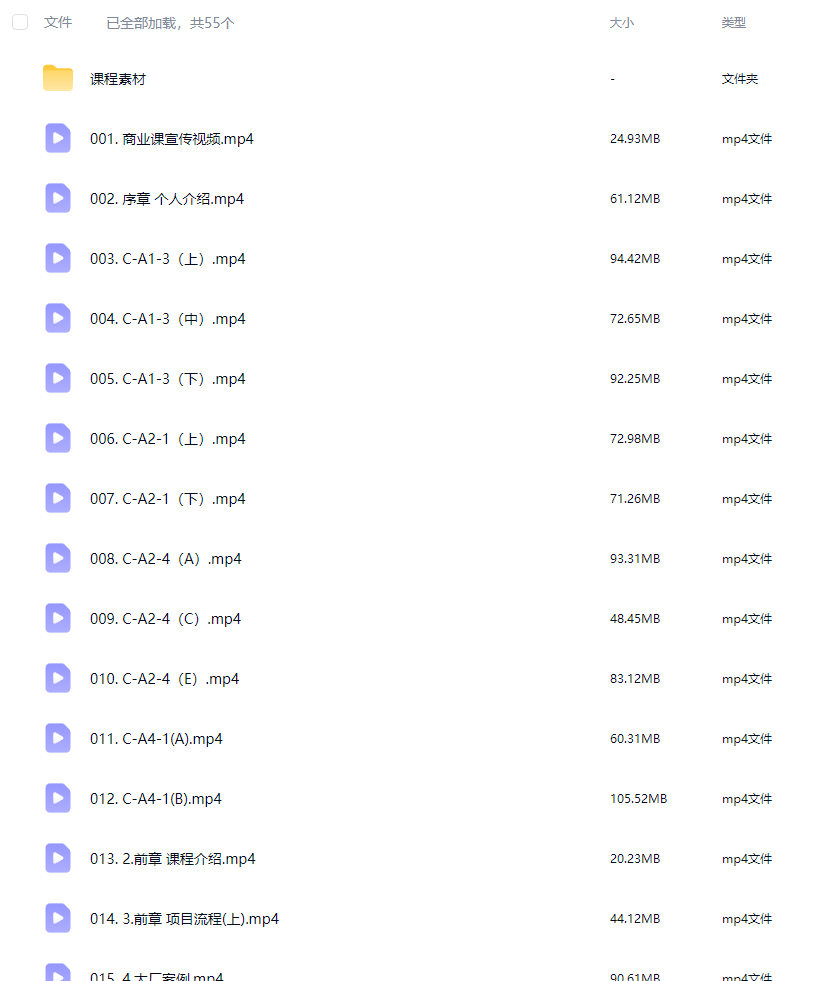The height and width of the screenshot is (981, 828).
Task: Sort files by the 类型 column
Action: pyautogui.click(x=733, y=22)
